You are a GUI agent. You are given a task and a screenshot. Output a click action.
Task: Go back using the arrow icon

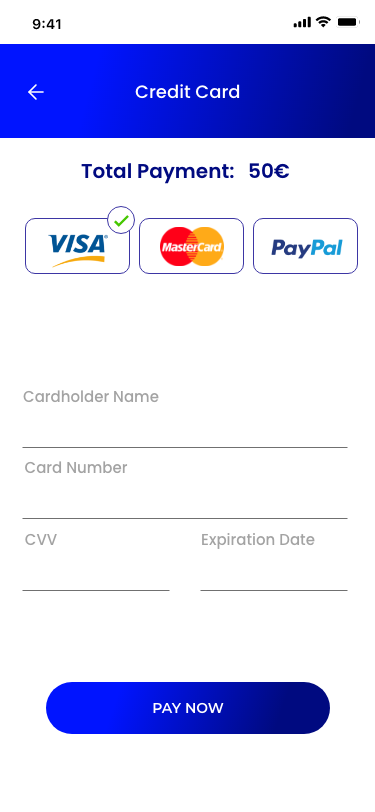click(36, 92)
